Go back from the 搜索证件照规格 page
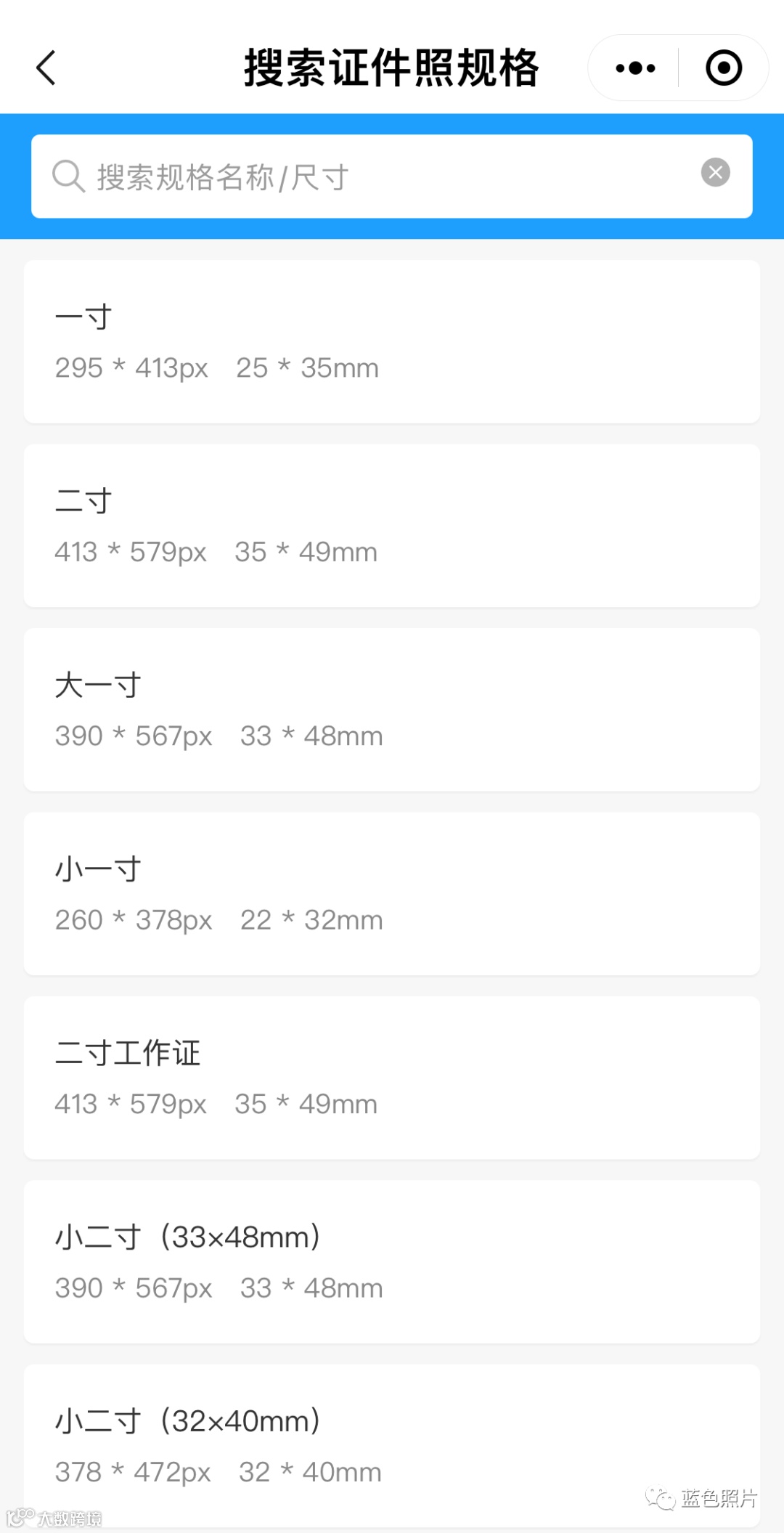The height and width of the screenshot is (1533, 784). 46,68
